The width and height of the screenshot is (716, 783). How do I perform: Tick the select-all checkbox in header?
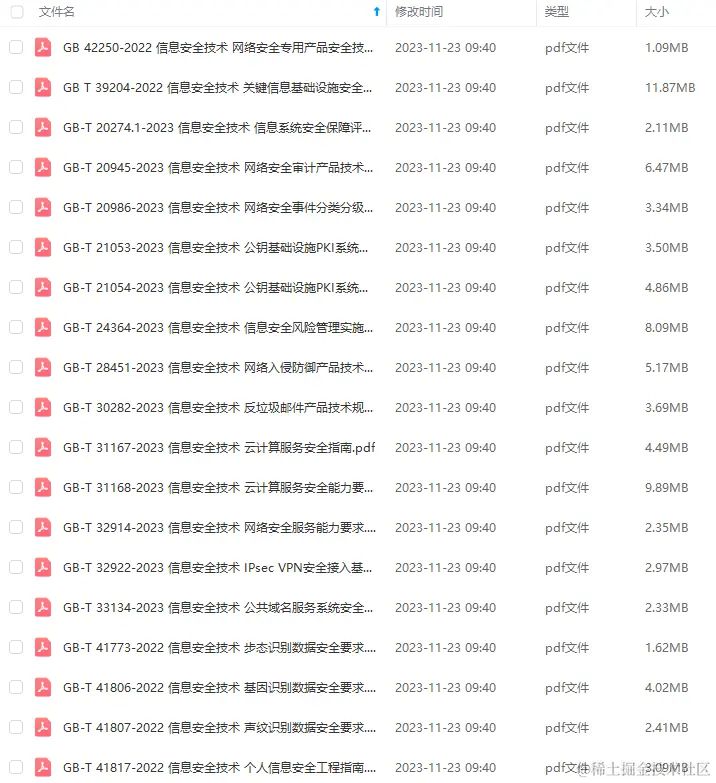(16, 12)
